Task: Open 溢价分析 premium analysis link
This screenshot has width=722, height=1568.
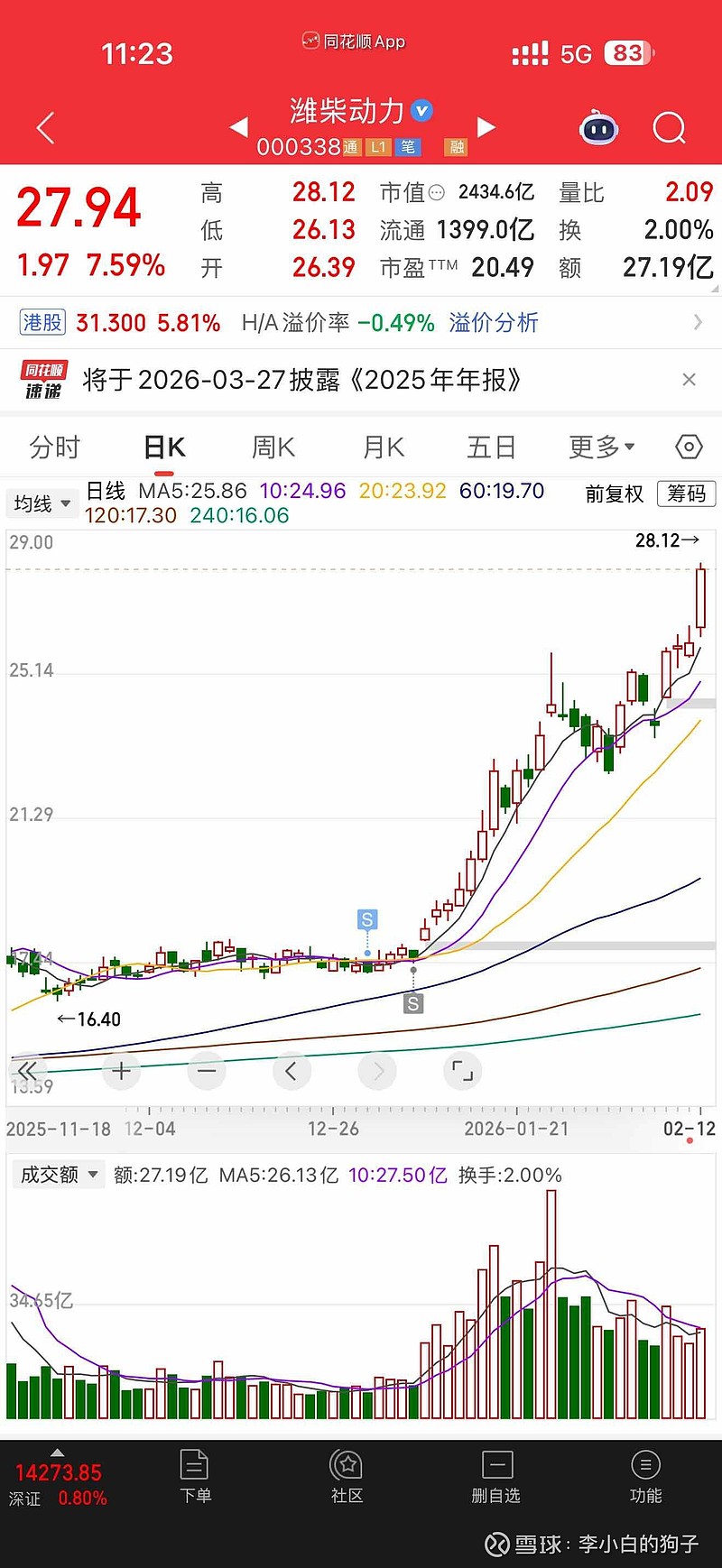Action: (x=493, y=323)
